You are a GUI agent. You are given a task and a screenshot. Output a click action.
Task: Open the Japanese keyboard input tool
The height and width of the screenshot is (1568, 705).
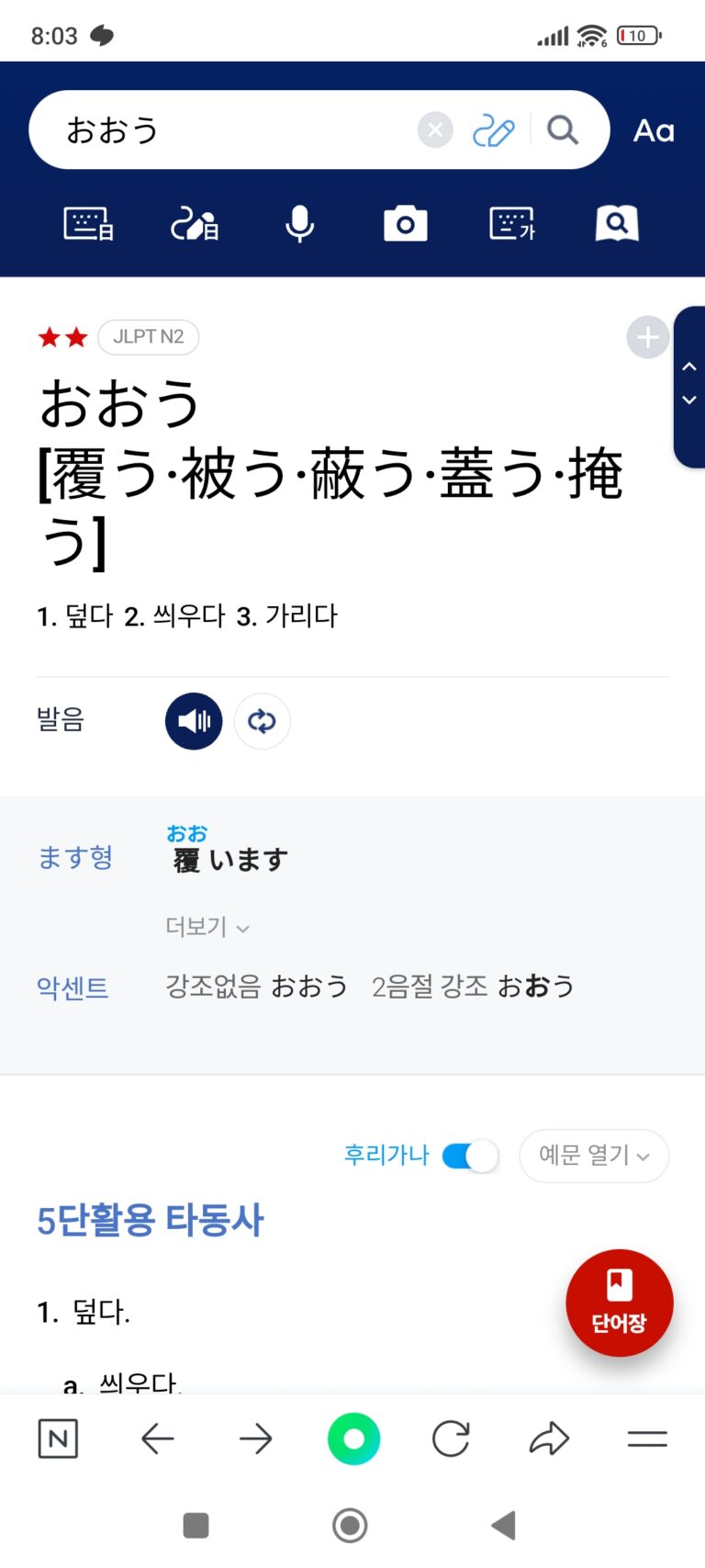pos(88,223)
